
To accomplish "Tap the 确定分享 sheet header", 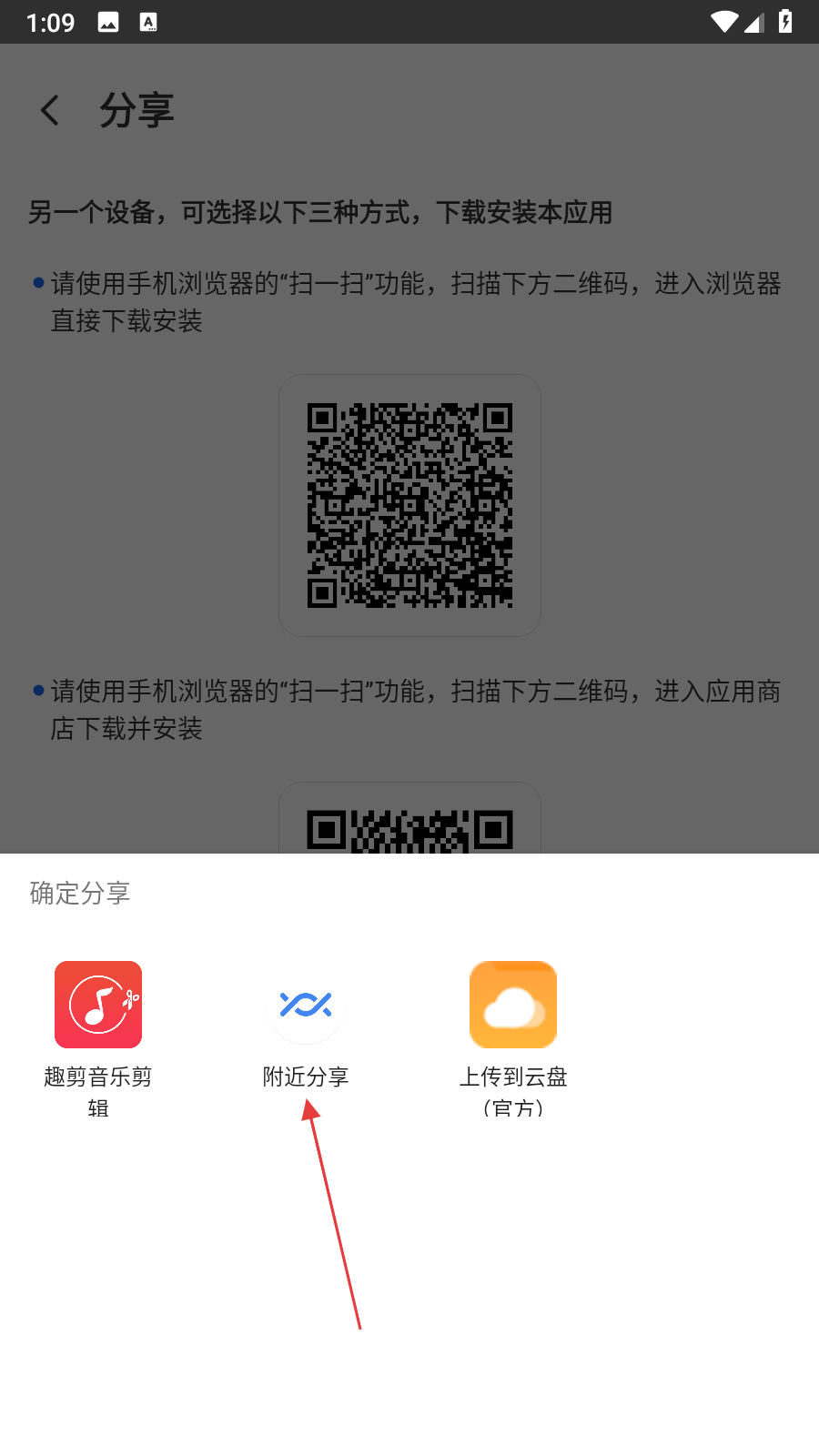I will [x=80, y=893].
